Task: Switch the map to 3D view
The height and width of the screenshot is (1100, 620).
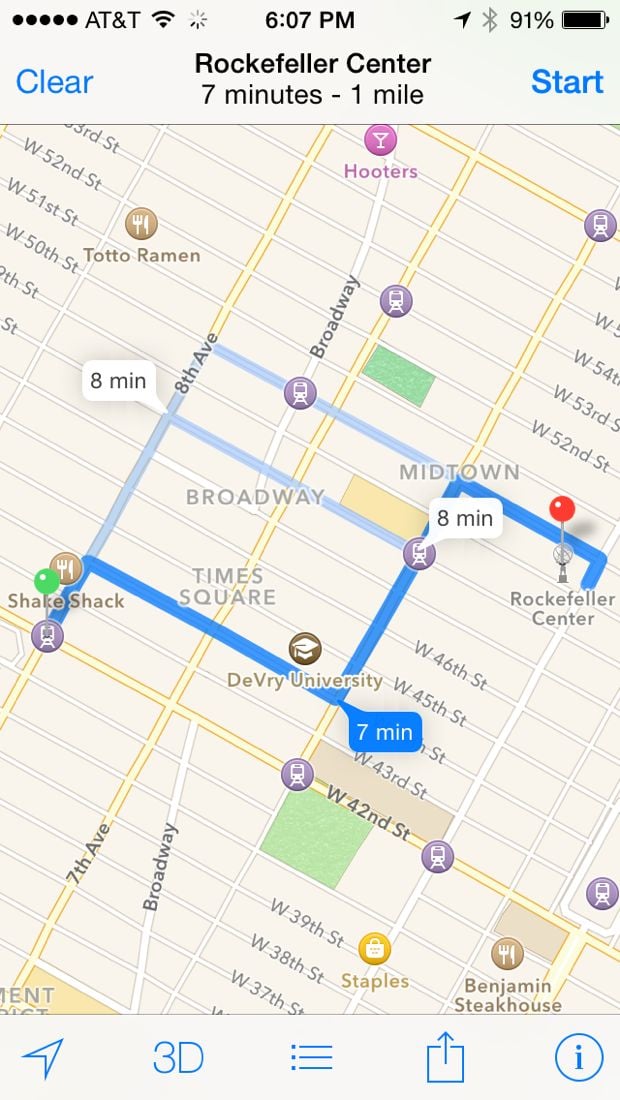Action: [x=178, y=1058]
